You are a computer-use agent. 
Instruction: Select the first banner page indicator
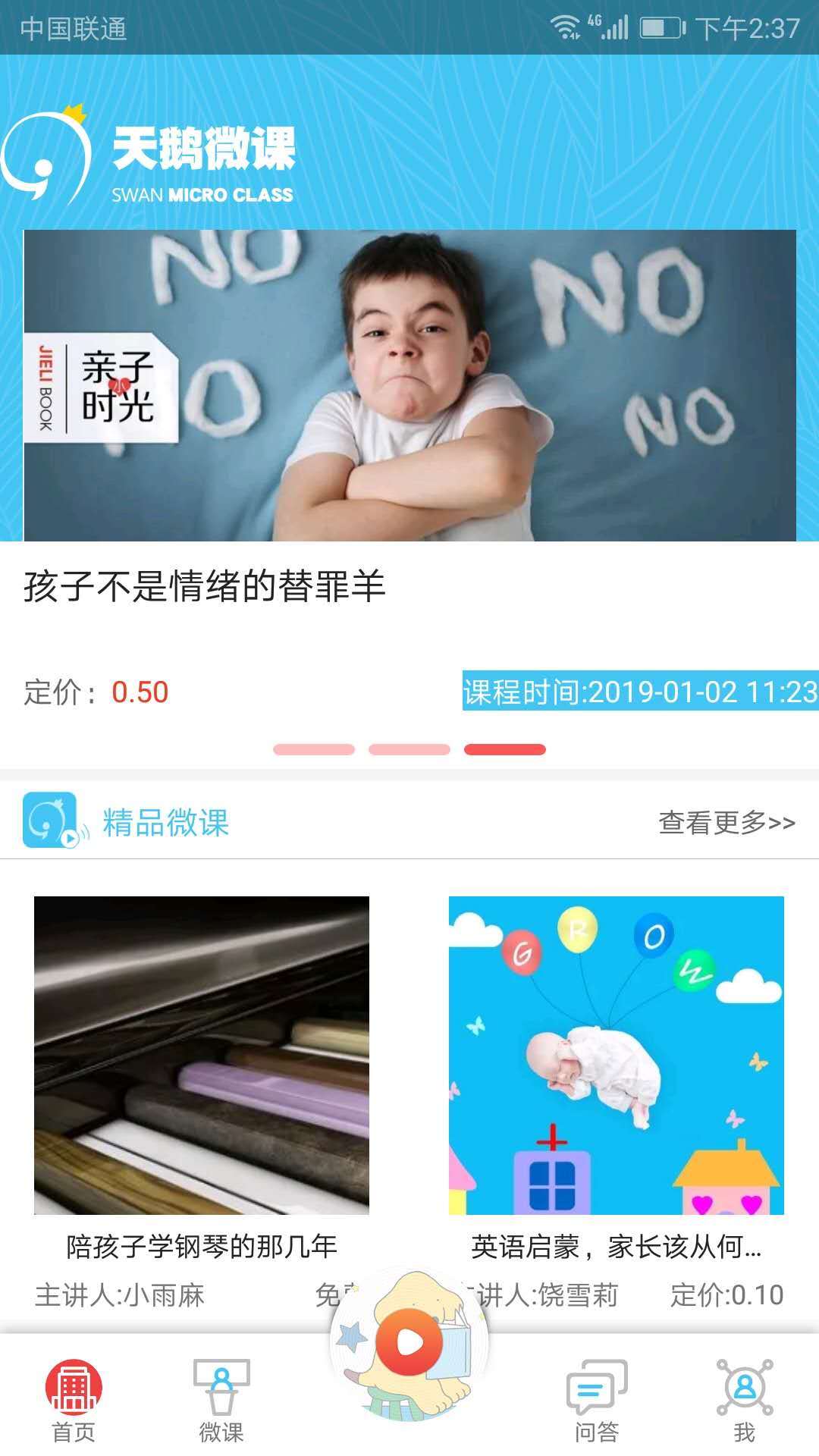coord(314,749)
